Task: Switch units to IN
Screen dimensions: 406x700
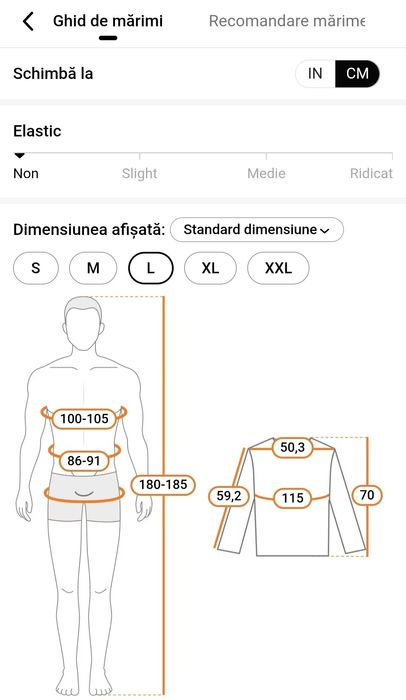Action: (315, 73)
